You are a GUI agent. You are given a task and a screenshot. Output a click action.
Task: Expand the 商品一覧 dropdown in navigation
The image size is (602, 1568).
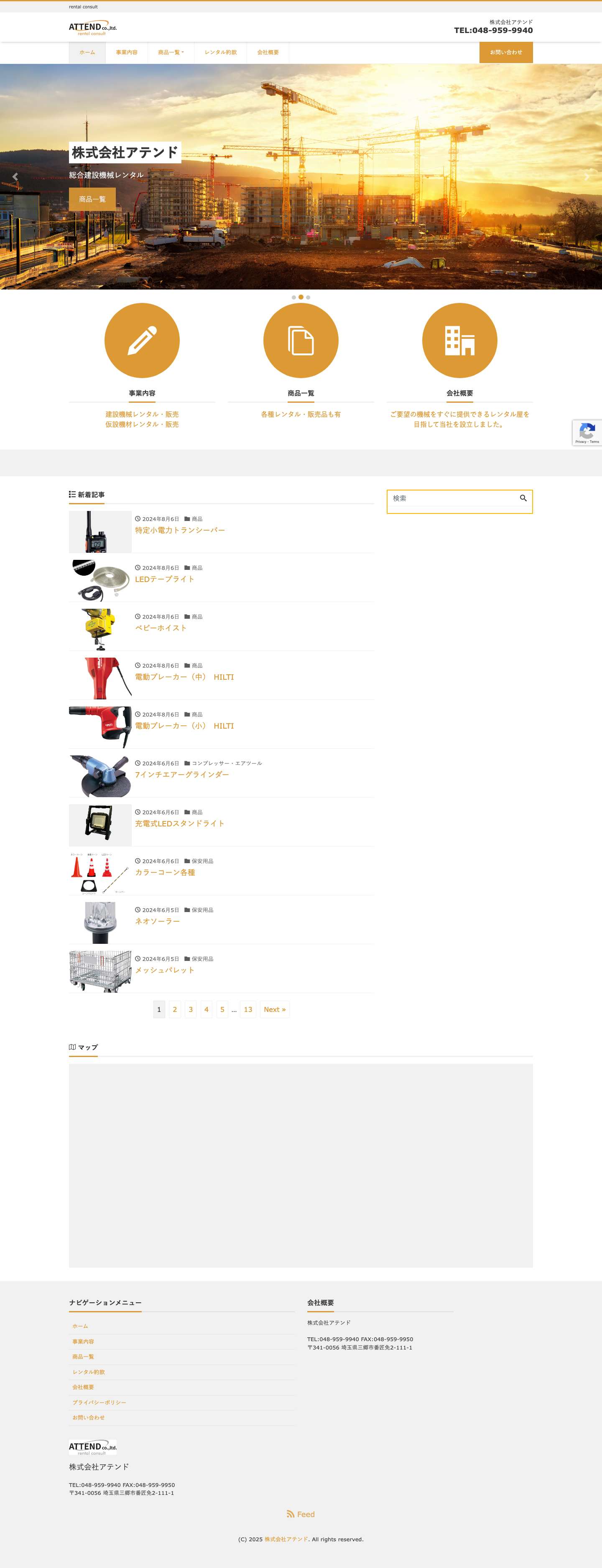(171, 52)
